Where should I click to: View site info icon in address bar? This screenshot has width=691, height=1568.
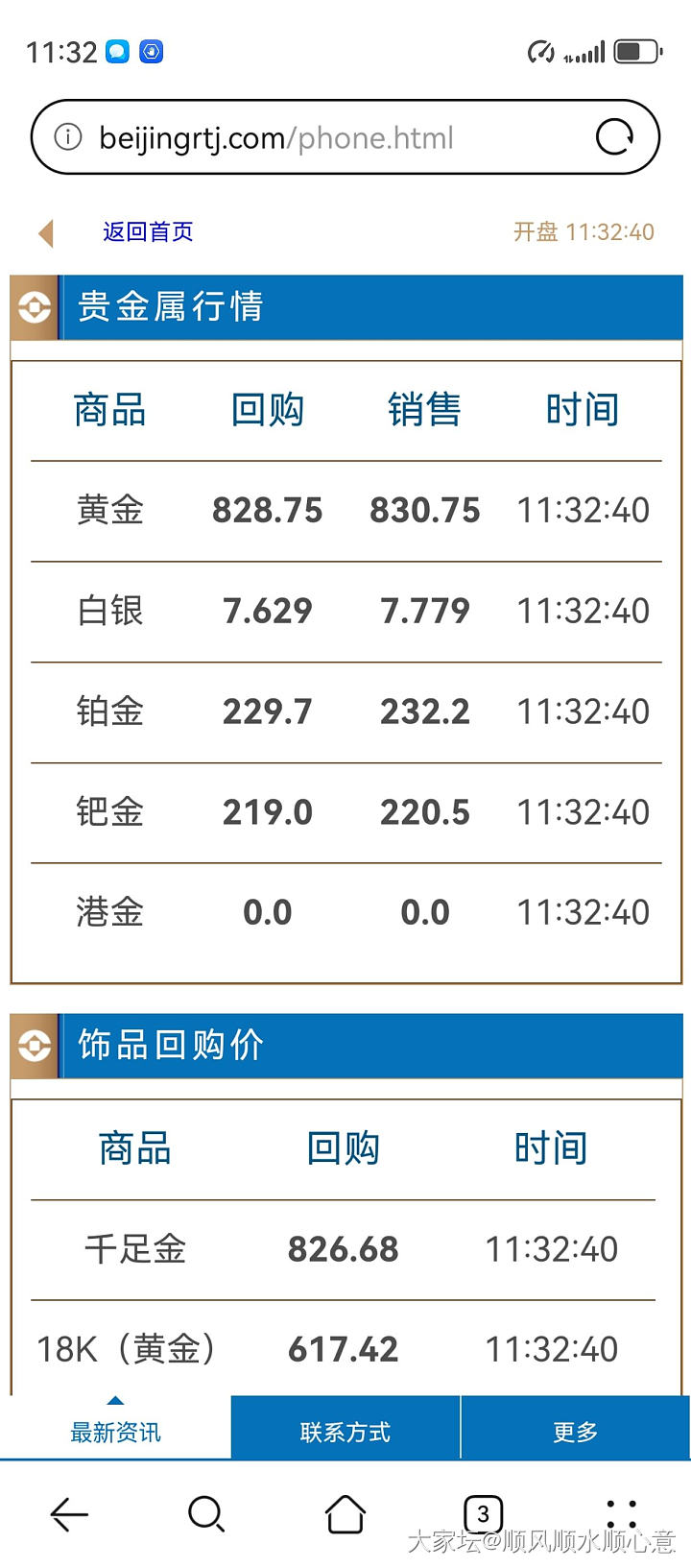[68, 137]
